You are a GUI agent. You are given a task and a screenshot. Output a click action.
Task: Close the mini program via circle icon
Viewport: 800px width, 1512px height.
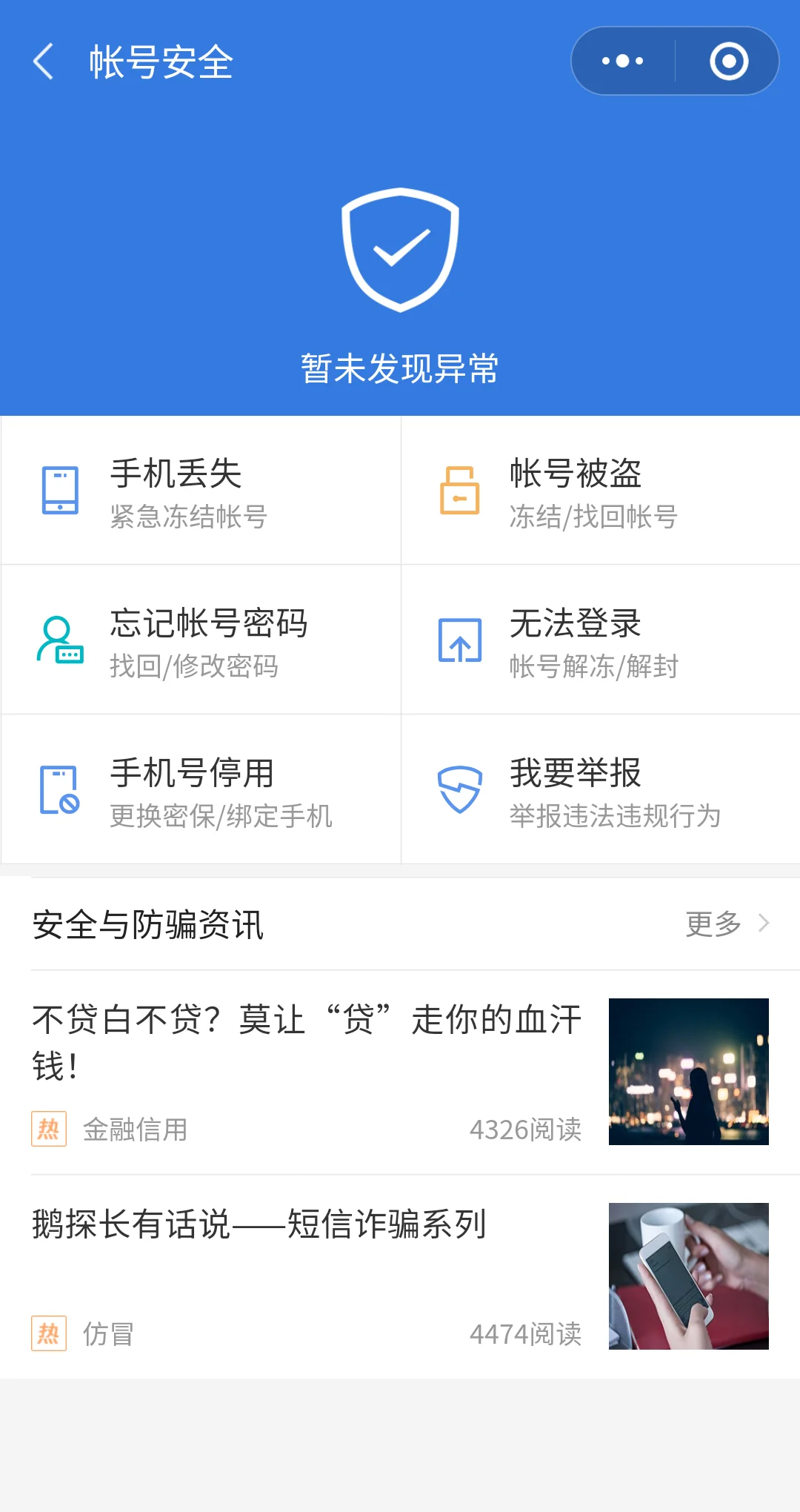click(729, 62)
